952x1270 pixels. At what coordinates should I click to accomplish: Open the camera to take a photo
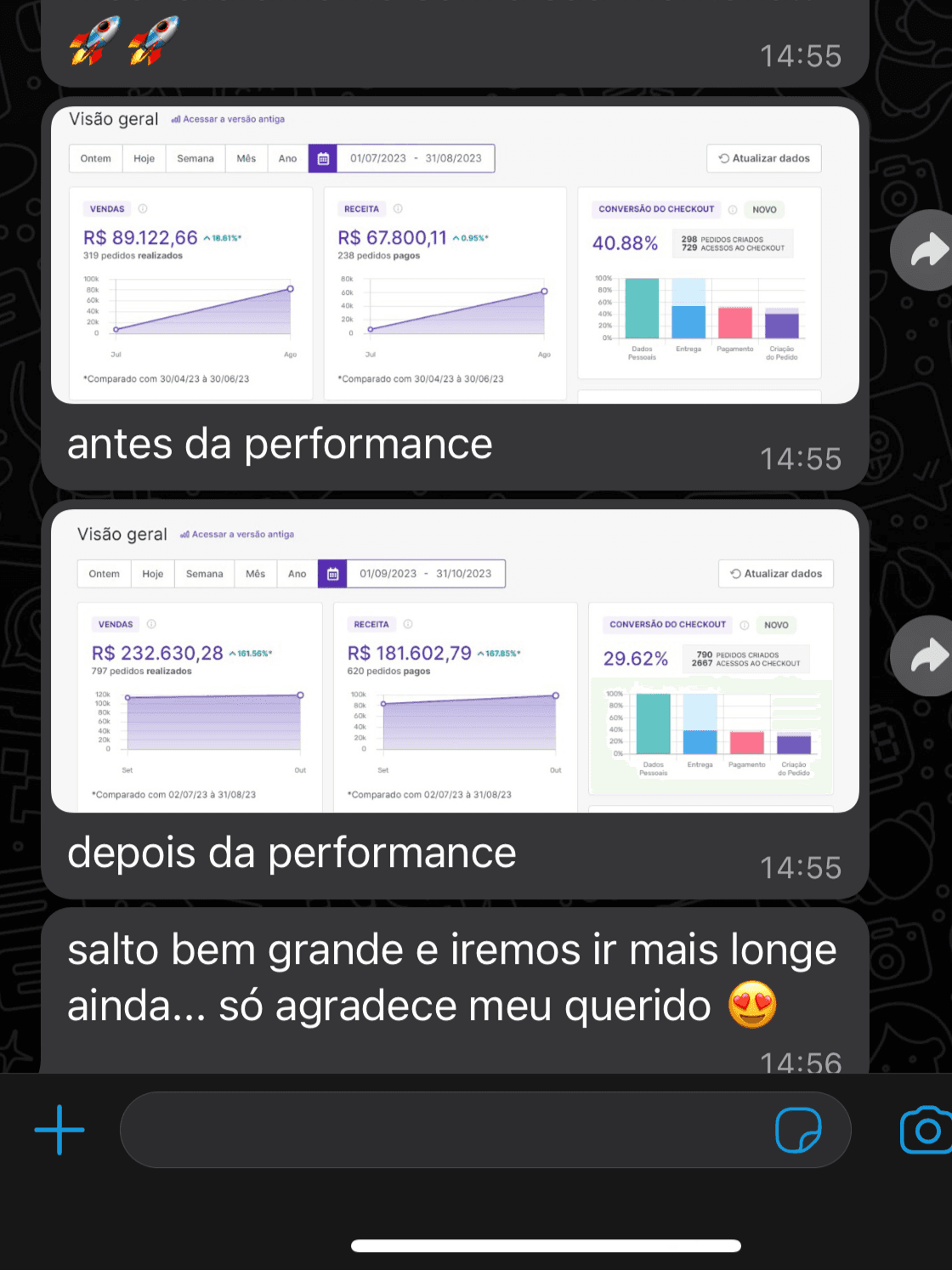[x=926, y=1130]
